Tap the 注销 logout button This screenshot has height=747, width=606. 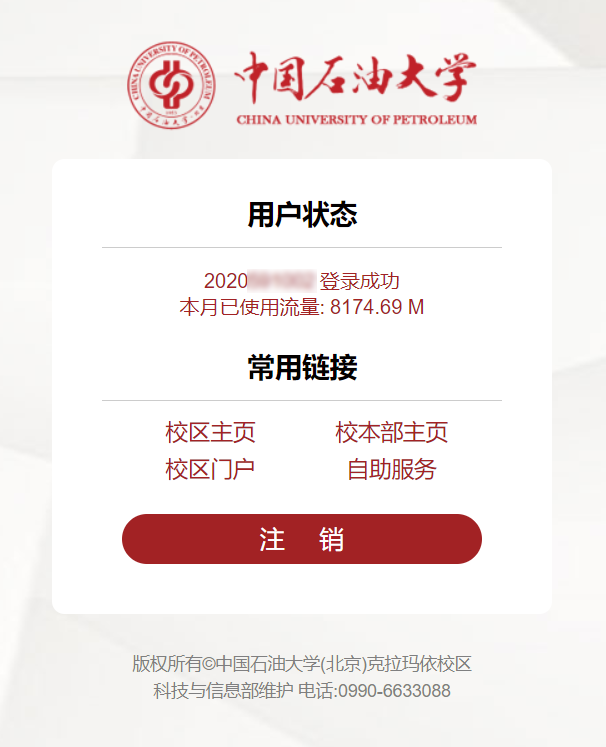click(301, 539)
